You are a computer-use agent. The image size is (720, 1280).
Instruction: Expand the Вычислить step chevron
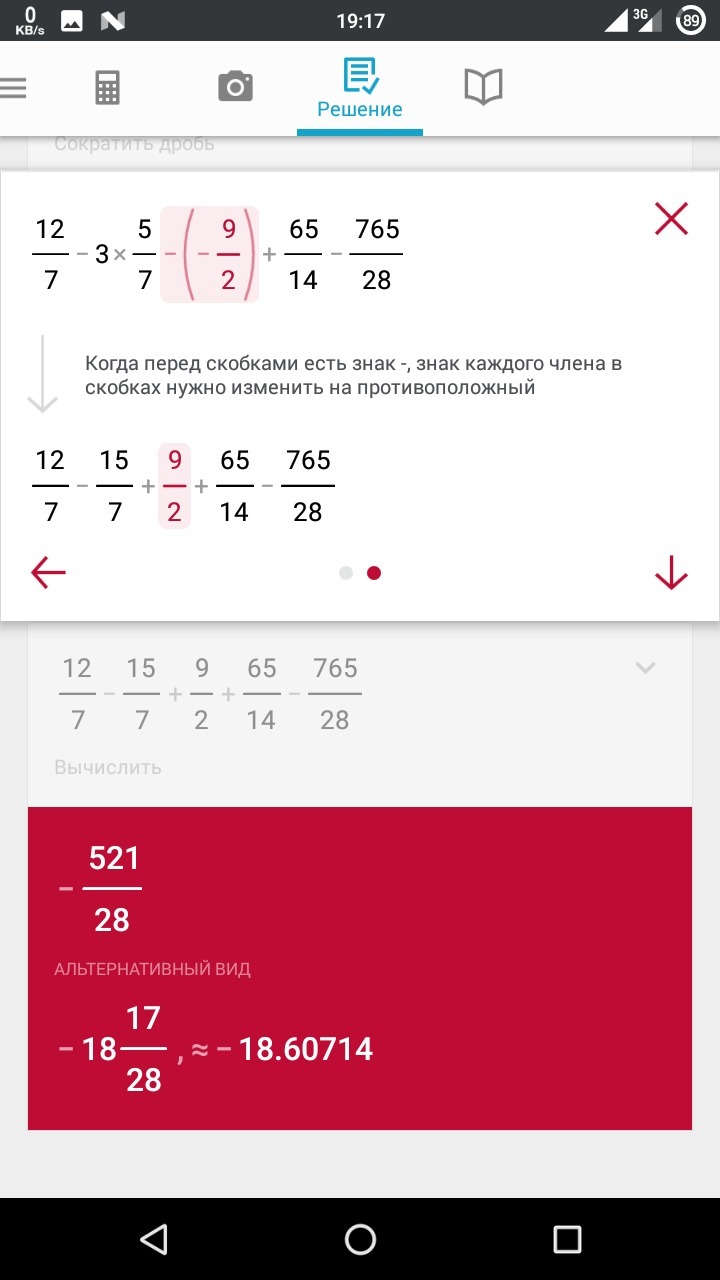click(x=646, y=667)
